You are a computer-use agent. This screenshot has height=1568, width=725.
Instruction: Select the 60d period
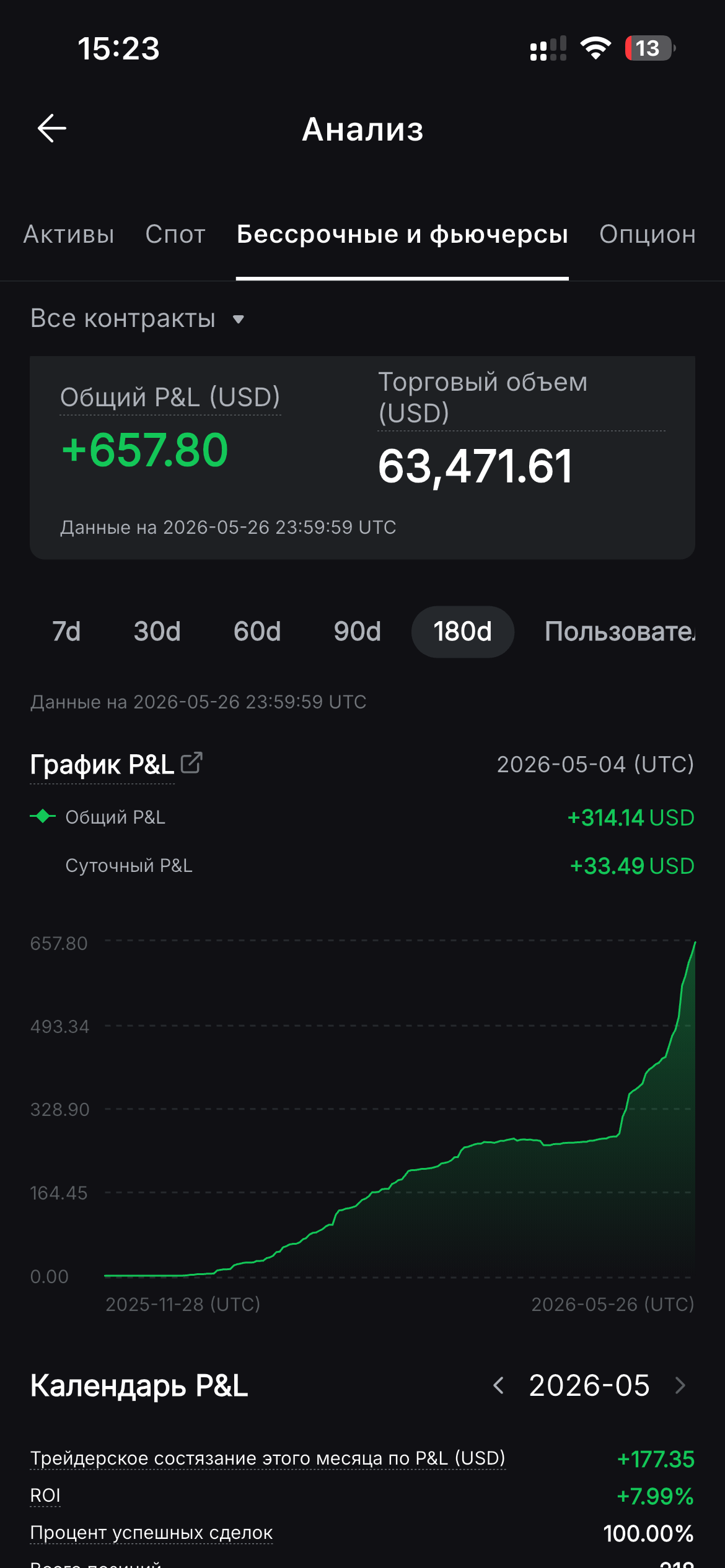coord(257,632)
